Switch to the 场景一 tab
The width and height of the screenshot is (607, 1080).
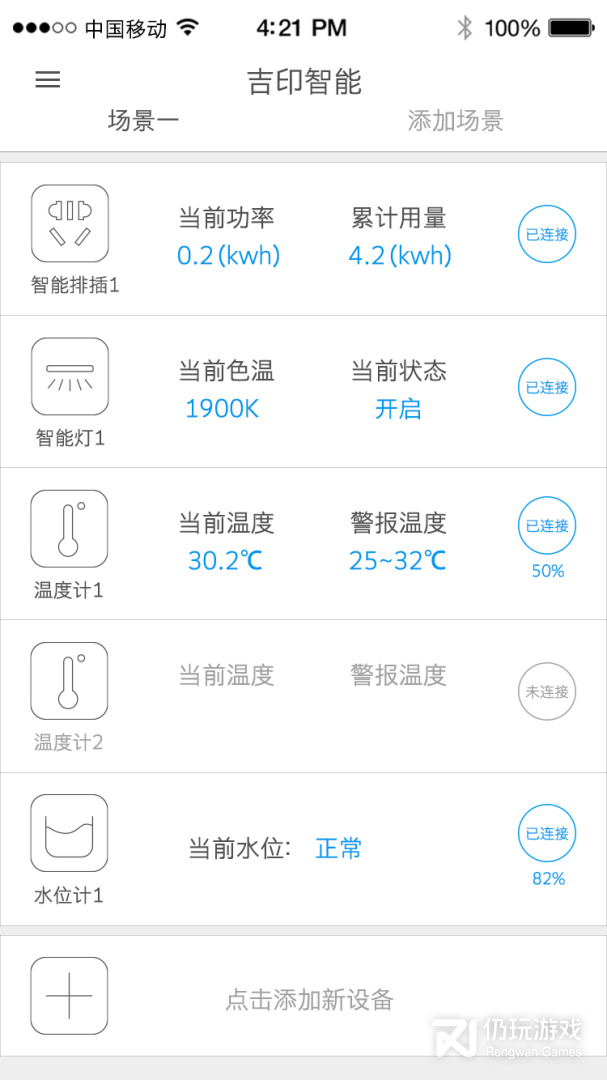coord(143,122)
